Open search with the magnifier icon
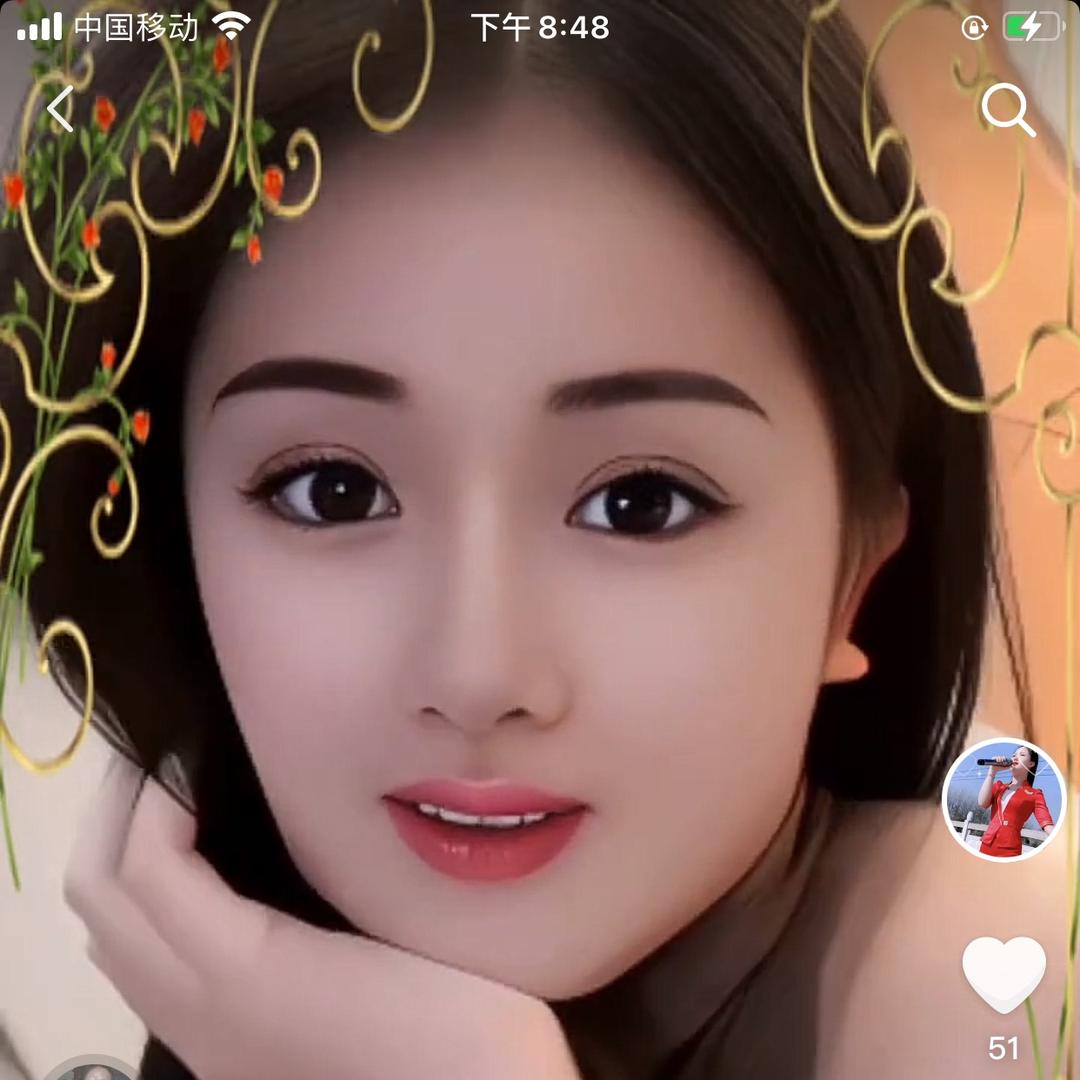This screenshot has width=1080, height=1080. tap(1007, 110)
